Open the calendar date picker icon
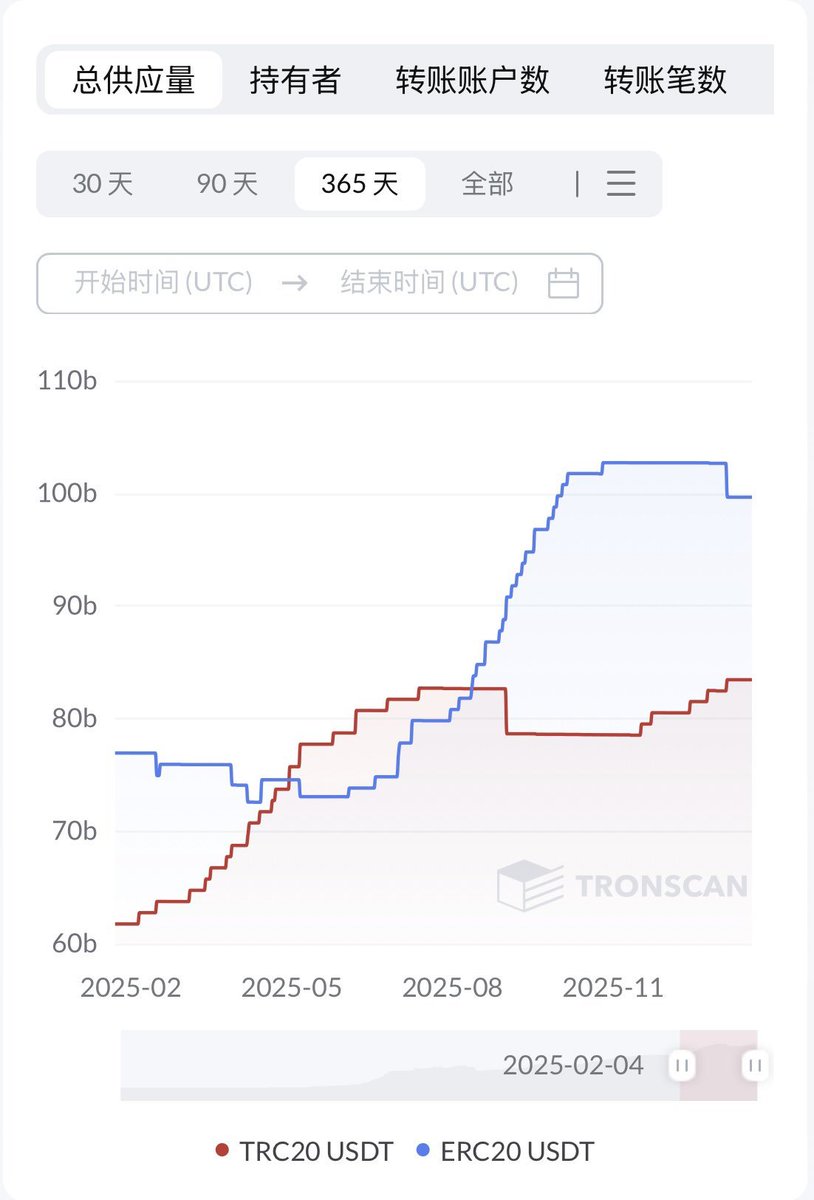 coord(564,284)
